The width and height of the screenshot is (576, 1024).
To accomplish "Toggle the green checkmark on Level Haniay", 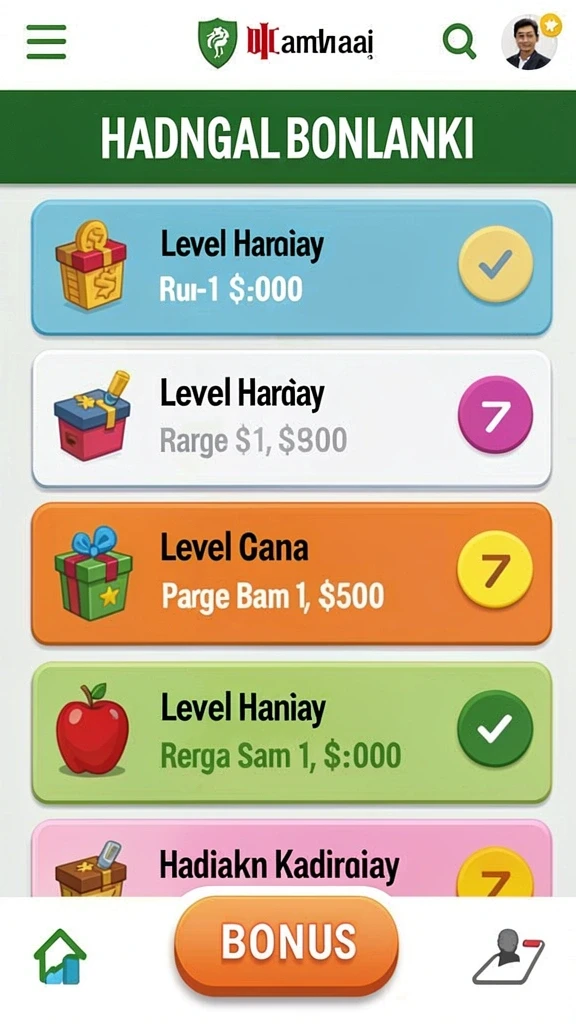I will click(x=495, y=729).
